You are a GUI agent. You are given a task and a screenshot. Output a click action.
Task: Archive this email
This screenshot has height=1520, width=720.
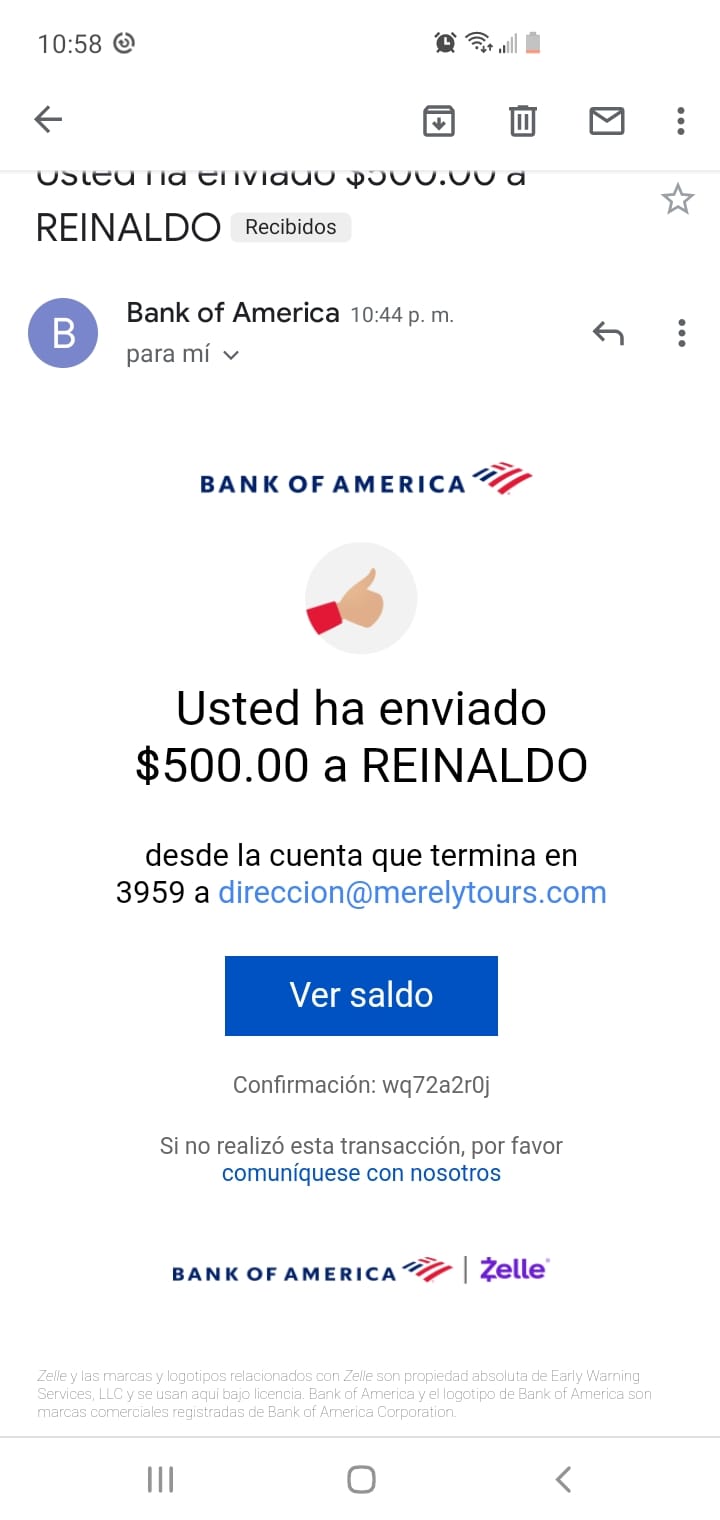click(x=439, y=121)
